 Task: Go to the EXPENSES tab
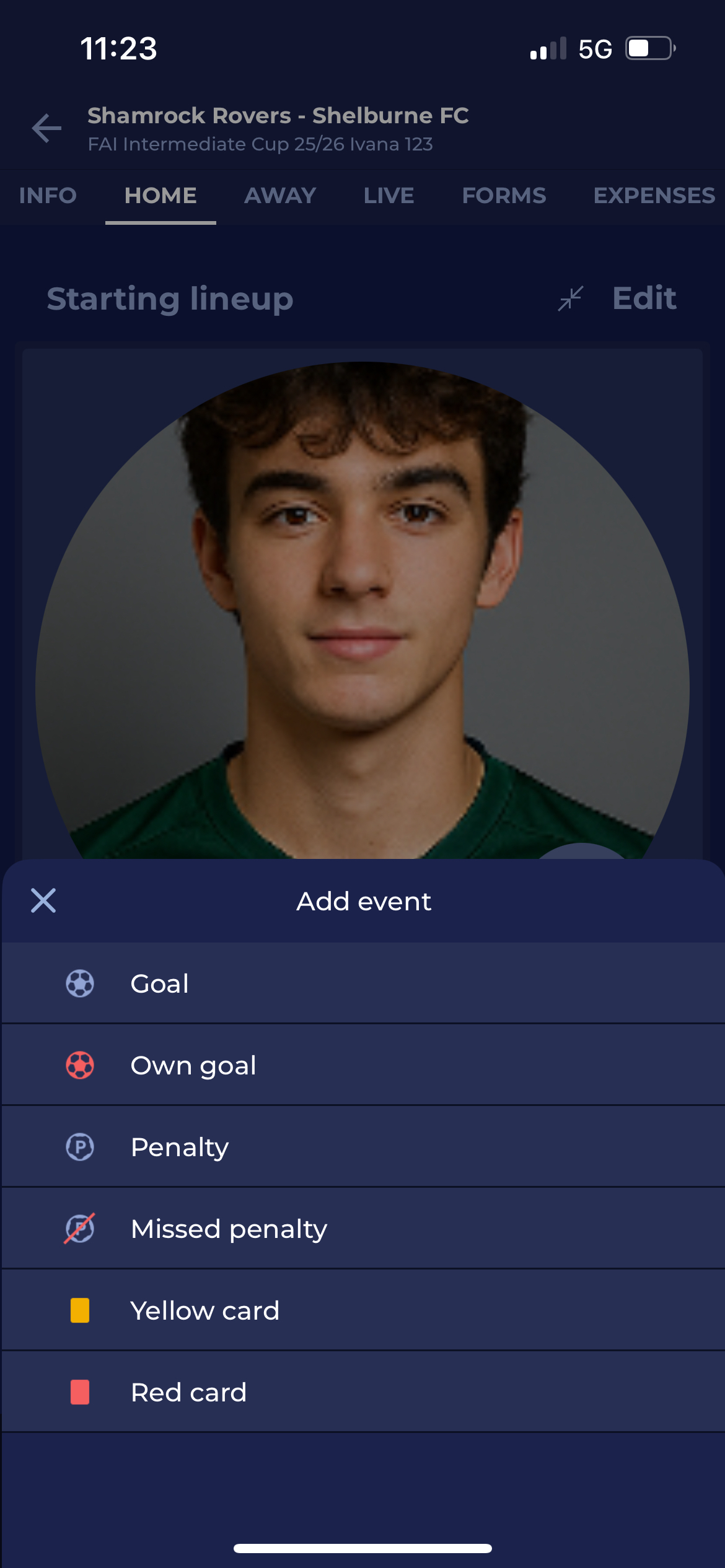654,196
